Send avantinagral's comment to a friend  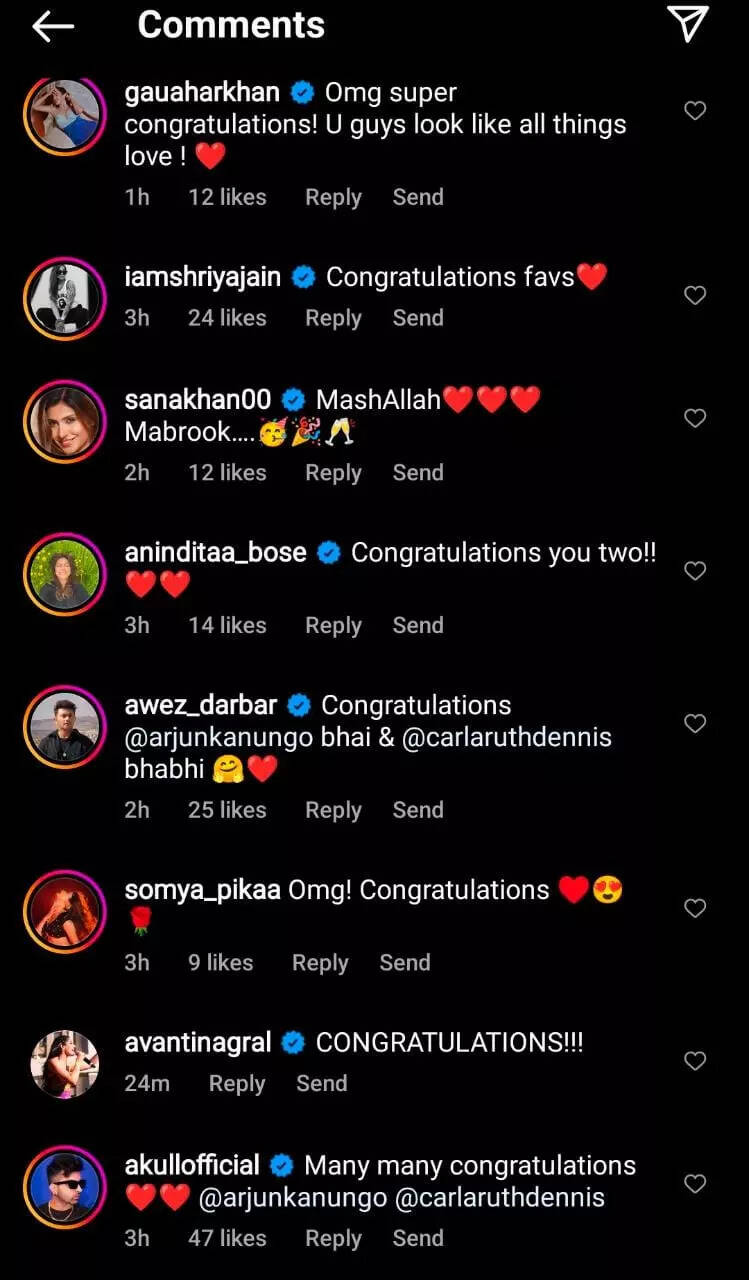(x=321, y=1084)
